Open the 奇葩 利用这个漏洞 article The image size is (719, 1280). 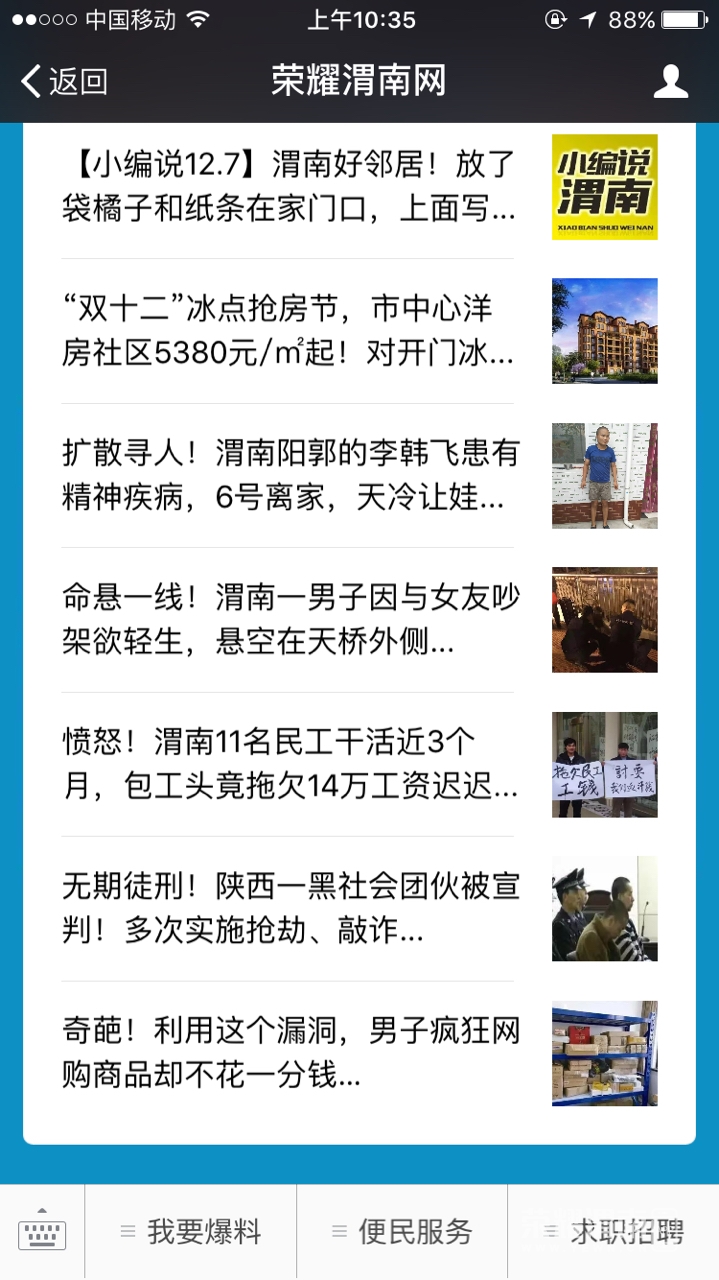pos(290,1053)
